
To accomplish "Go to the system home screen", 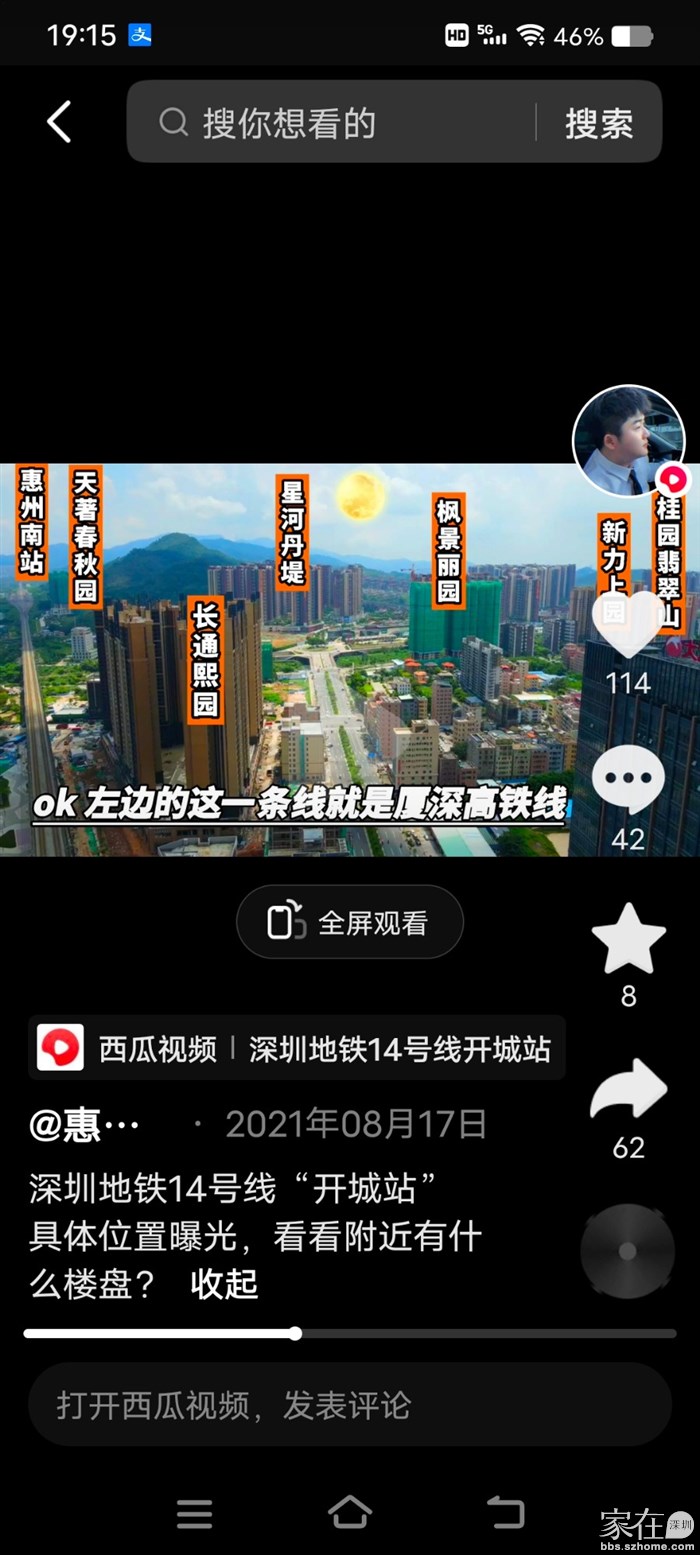I will click(350, 1513).
